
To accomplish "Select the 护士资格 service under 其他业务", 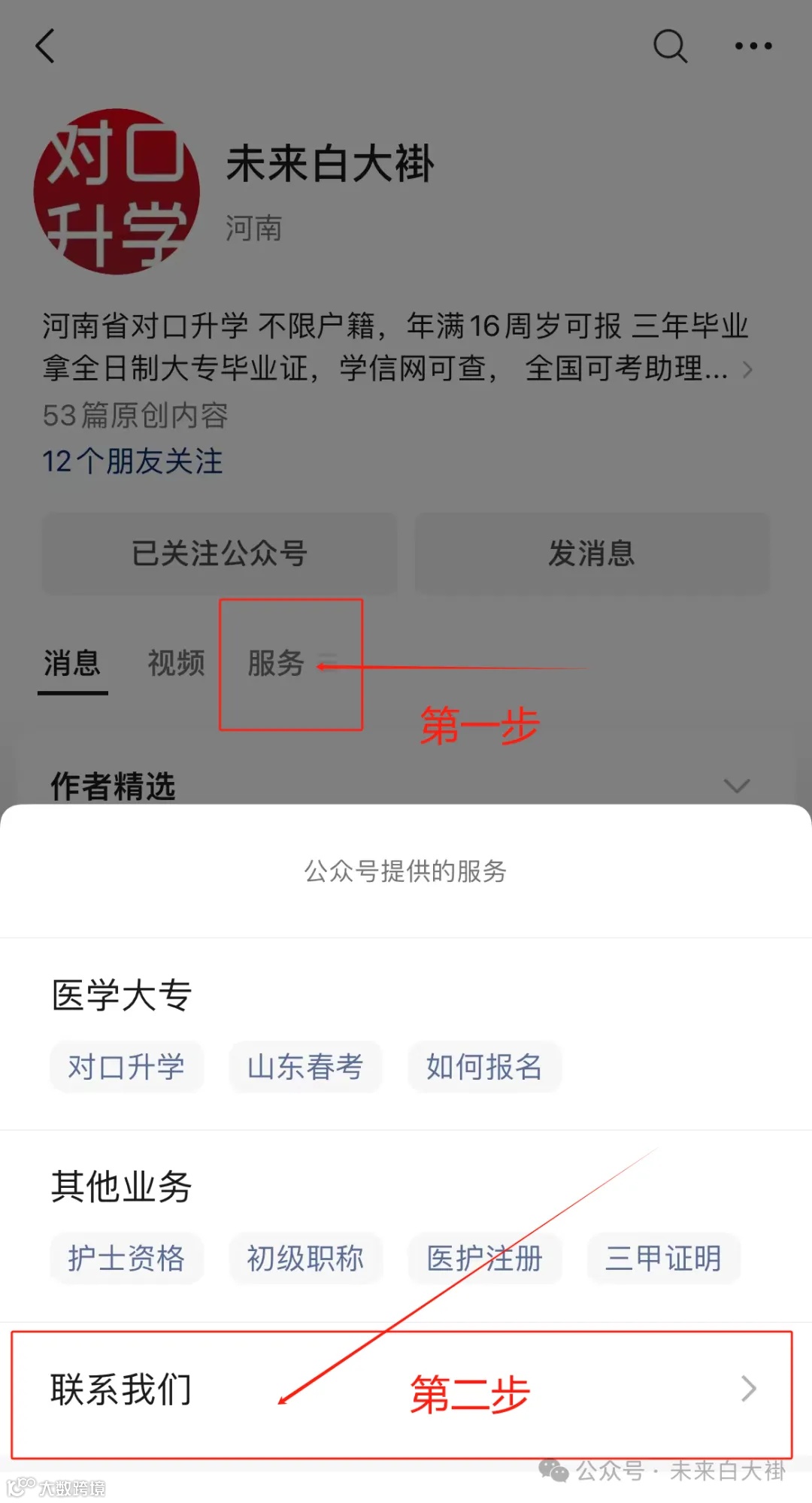I will [126, 1259].
